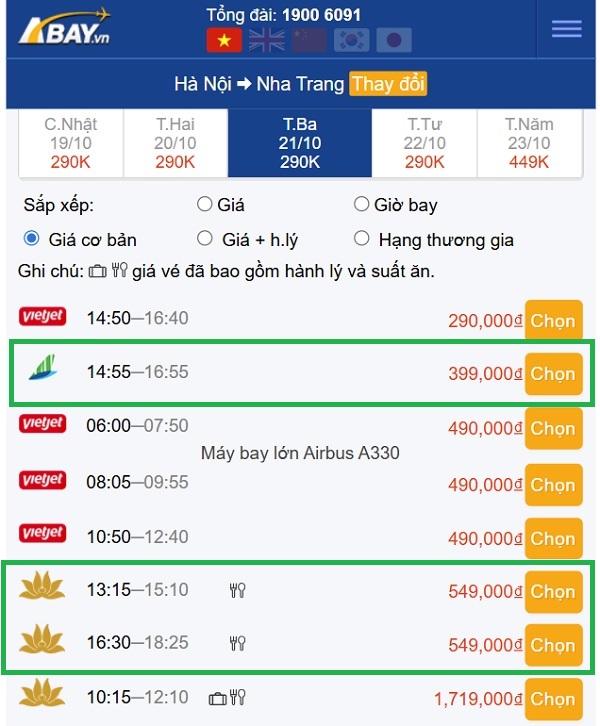Image resolution: width=600 pixels, height=726 pixels.
Task: Switch language to Vietnamese flag
Action: point(224,40)
